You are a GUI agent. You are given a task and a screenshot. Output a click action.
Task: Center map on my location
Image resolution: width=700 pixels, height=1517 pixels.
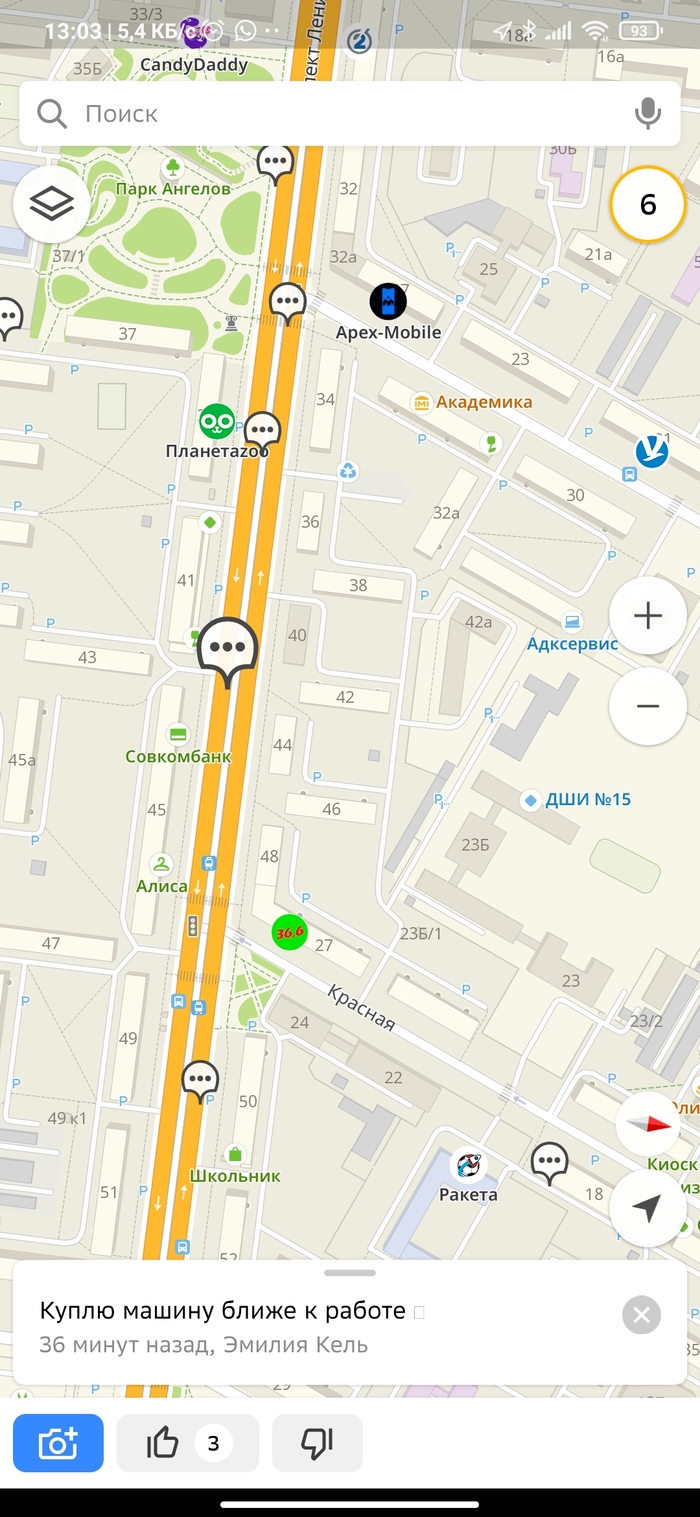pyautogui.click(x=647, y=1208)
